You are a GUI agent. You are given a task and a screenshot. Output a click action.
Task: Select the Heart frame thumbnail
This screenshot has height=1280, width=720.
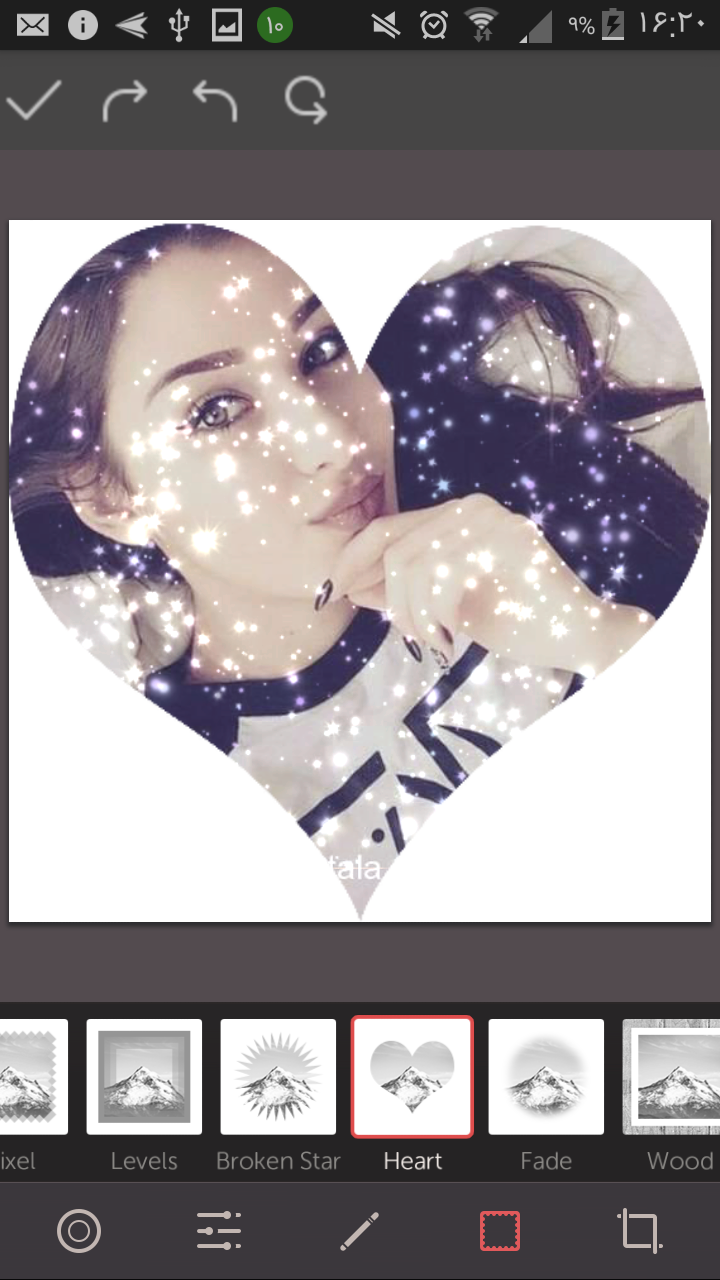point(412,1077)
